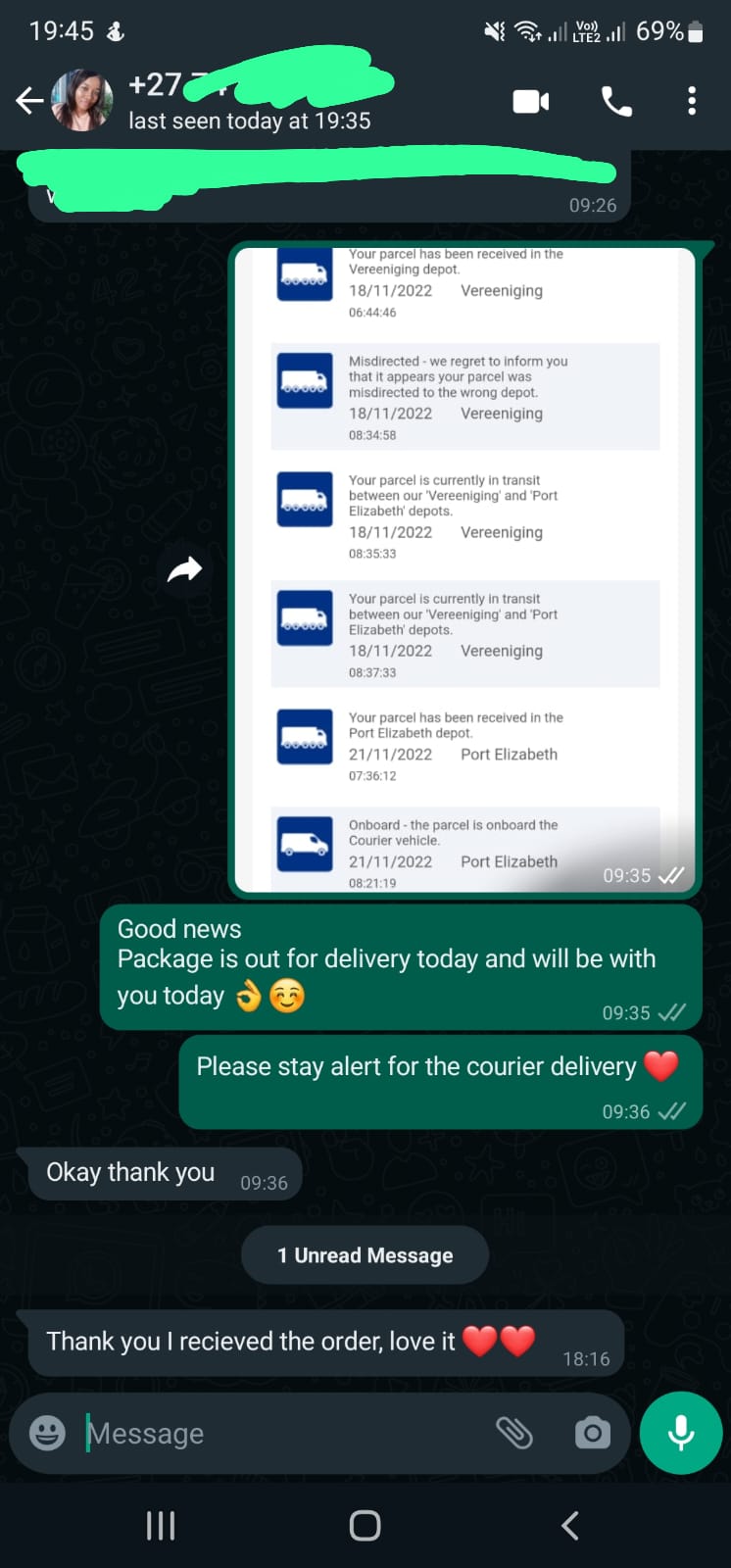Go to the home screen
The image size is (731, 1568).
point(365,1525)
